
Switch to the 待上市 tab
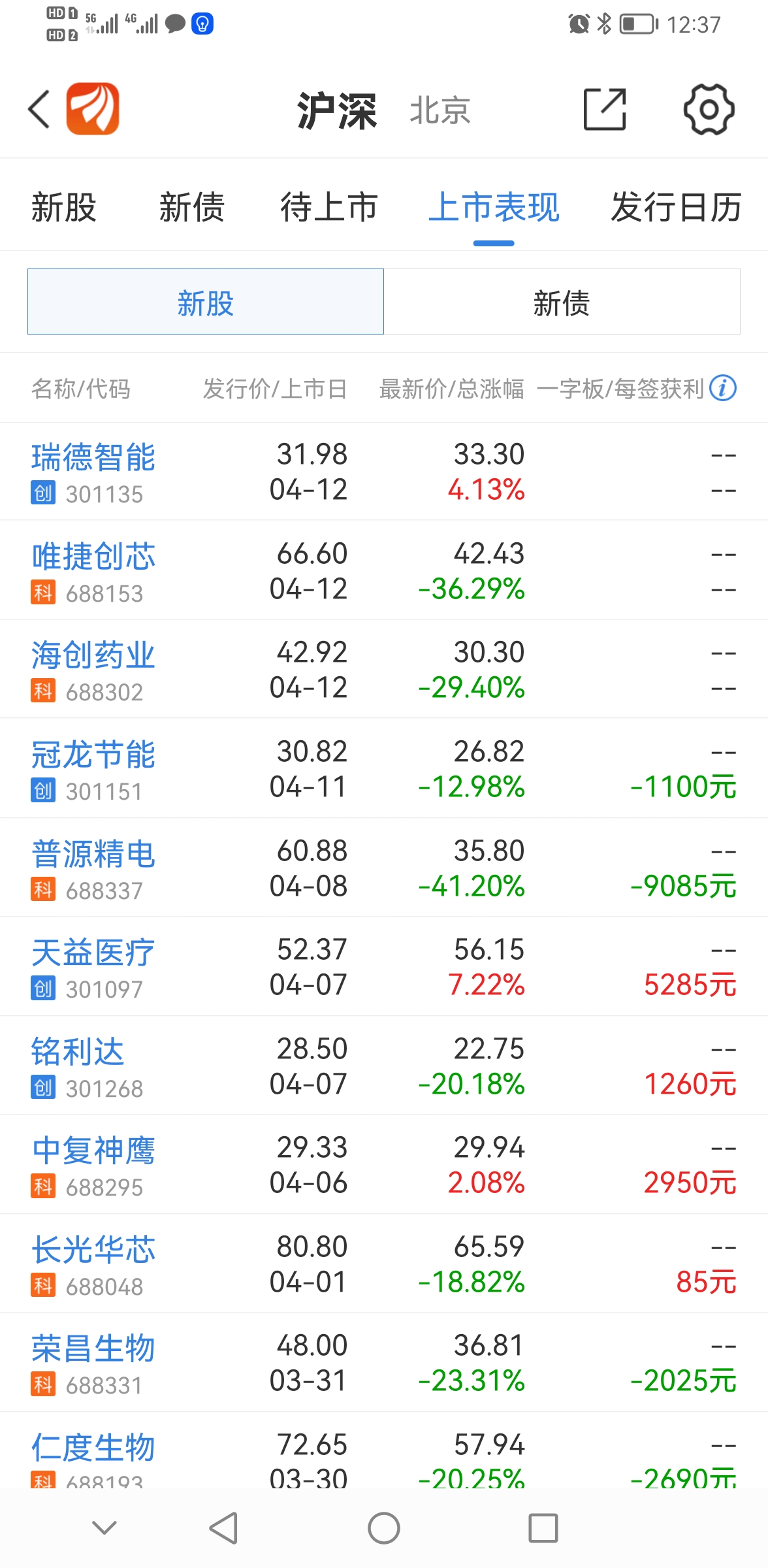328,206
